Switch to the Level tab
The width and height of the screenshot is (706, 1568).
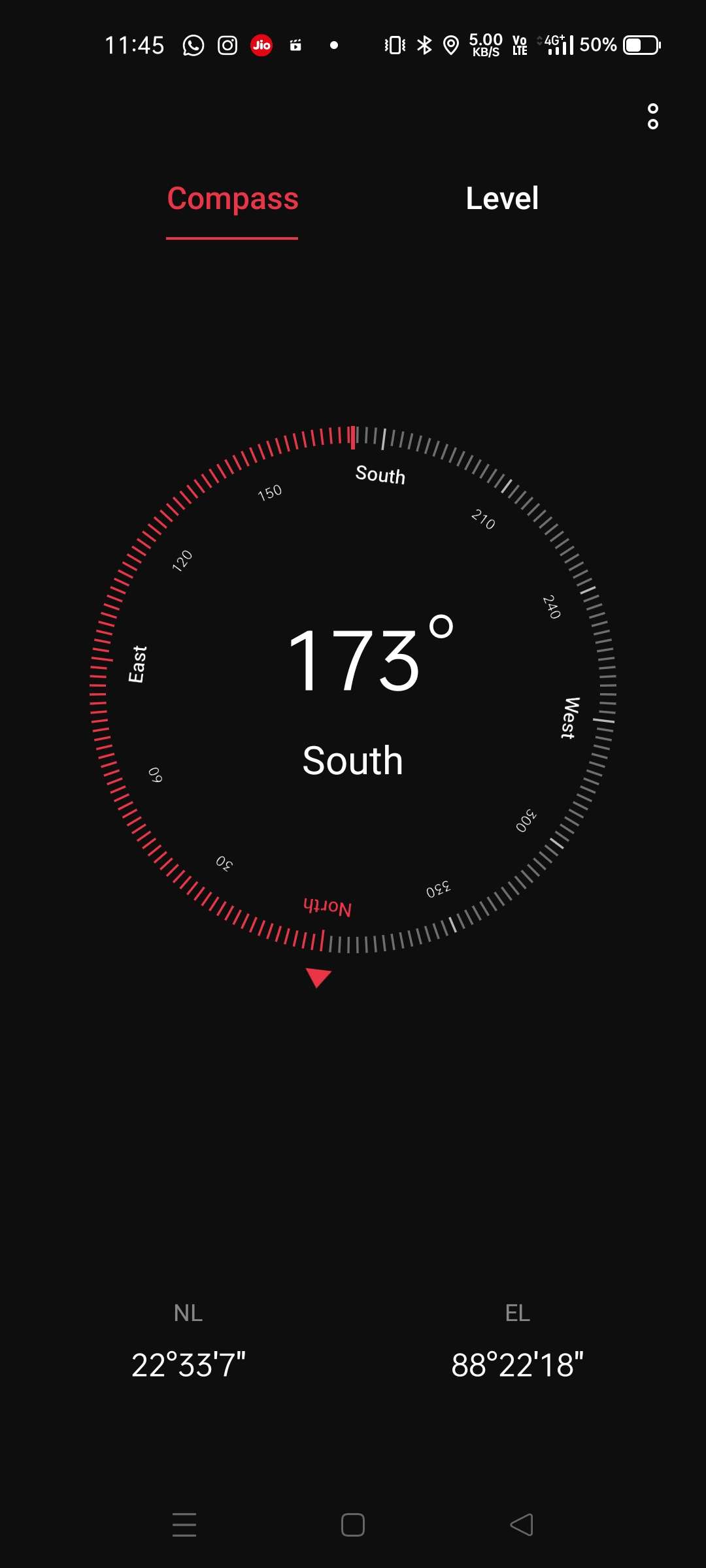[x=502, y=199]
